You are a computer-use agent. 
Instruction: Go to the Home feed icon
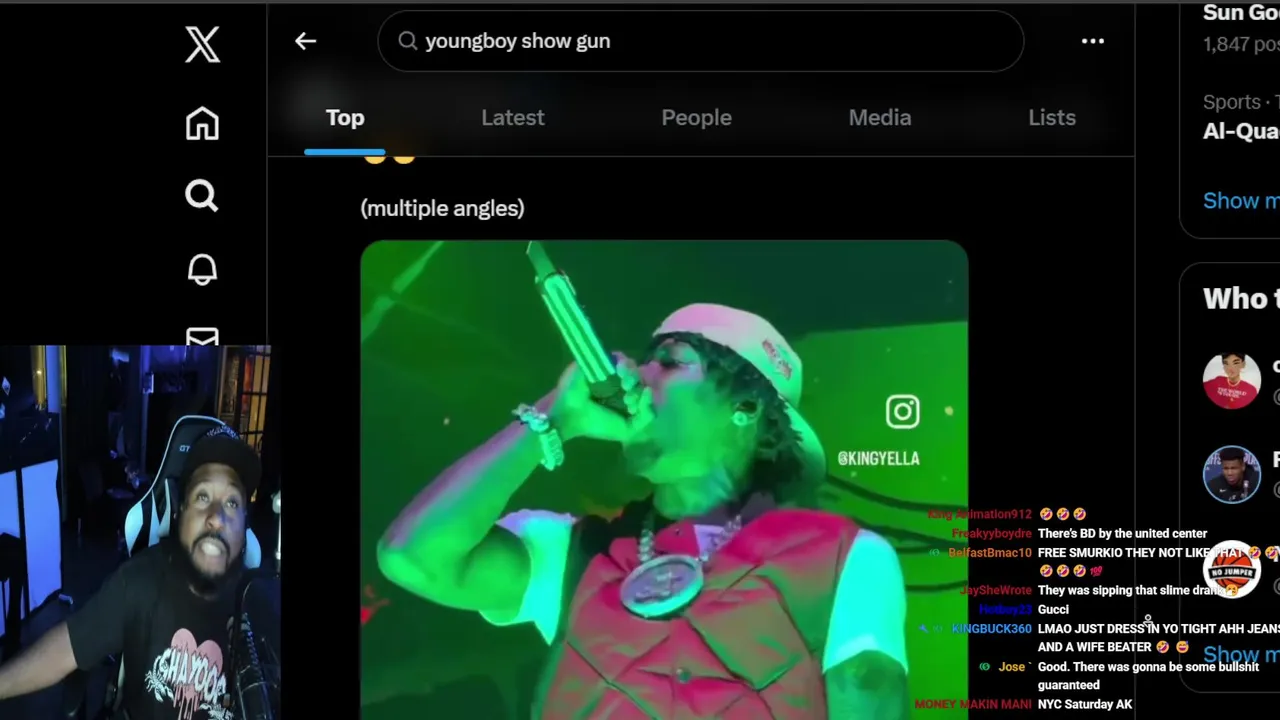click(202, 124)
